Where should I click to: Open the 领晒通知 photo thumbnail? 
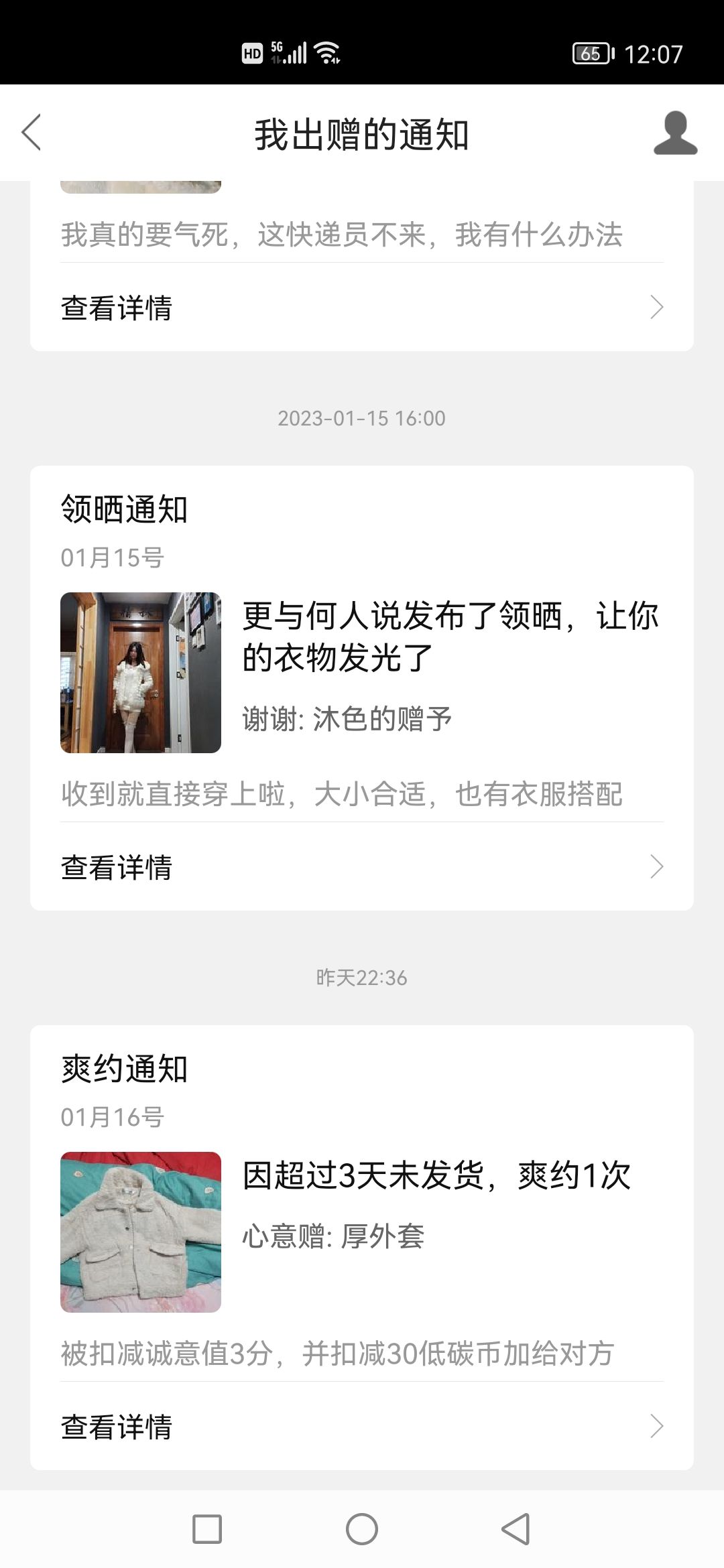point(141,672)
